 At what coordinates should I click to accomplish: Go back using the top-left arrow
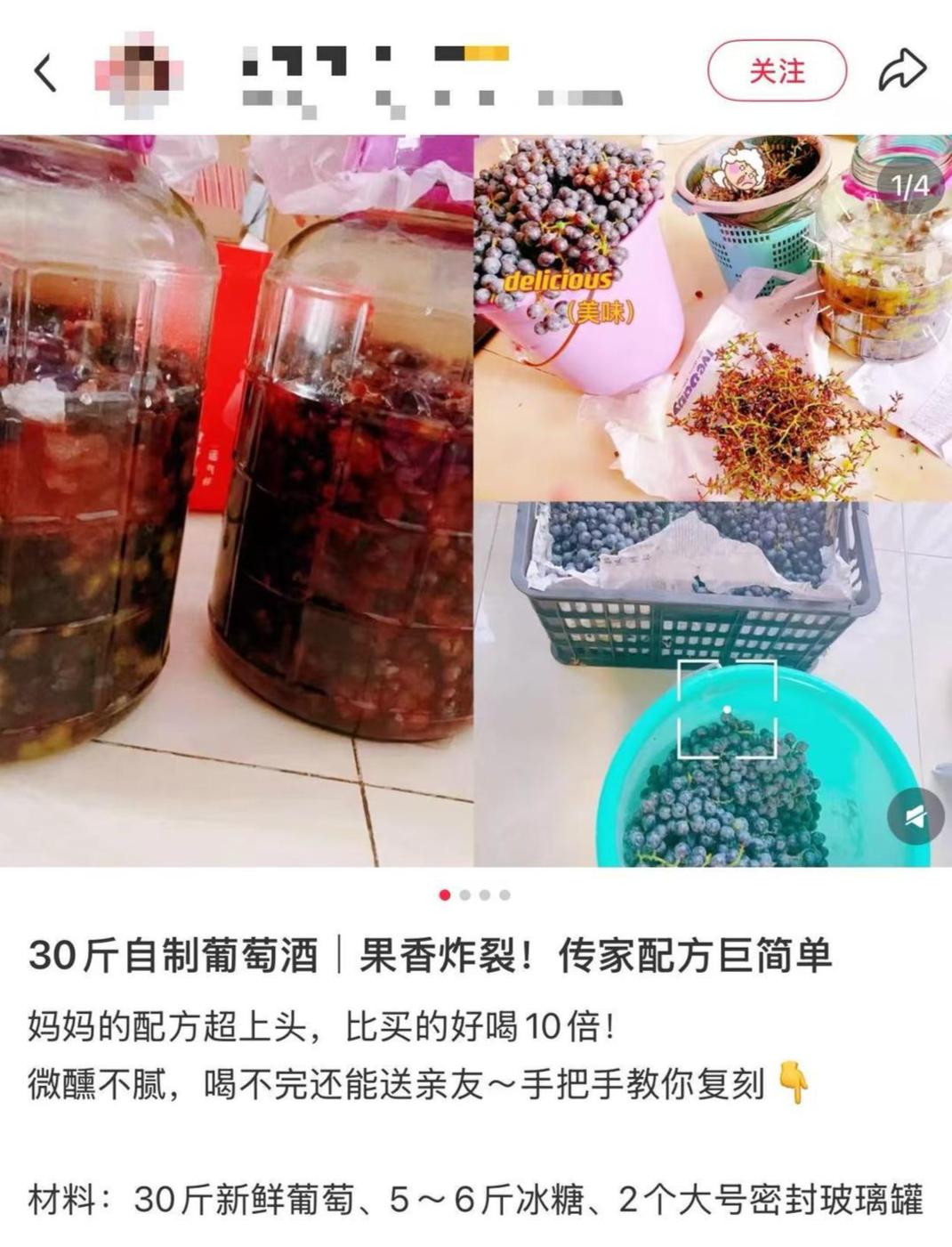click(x=46, y=73)
